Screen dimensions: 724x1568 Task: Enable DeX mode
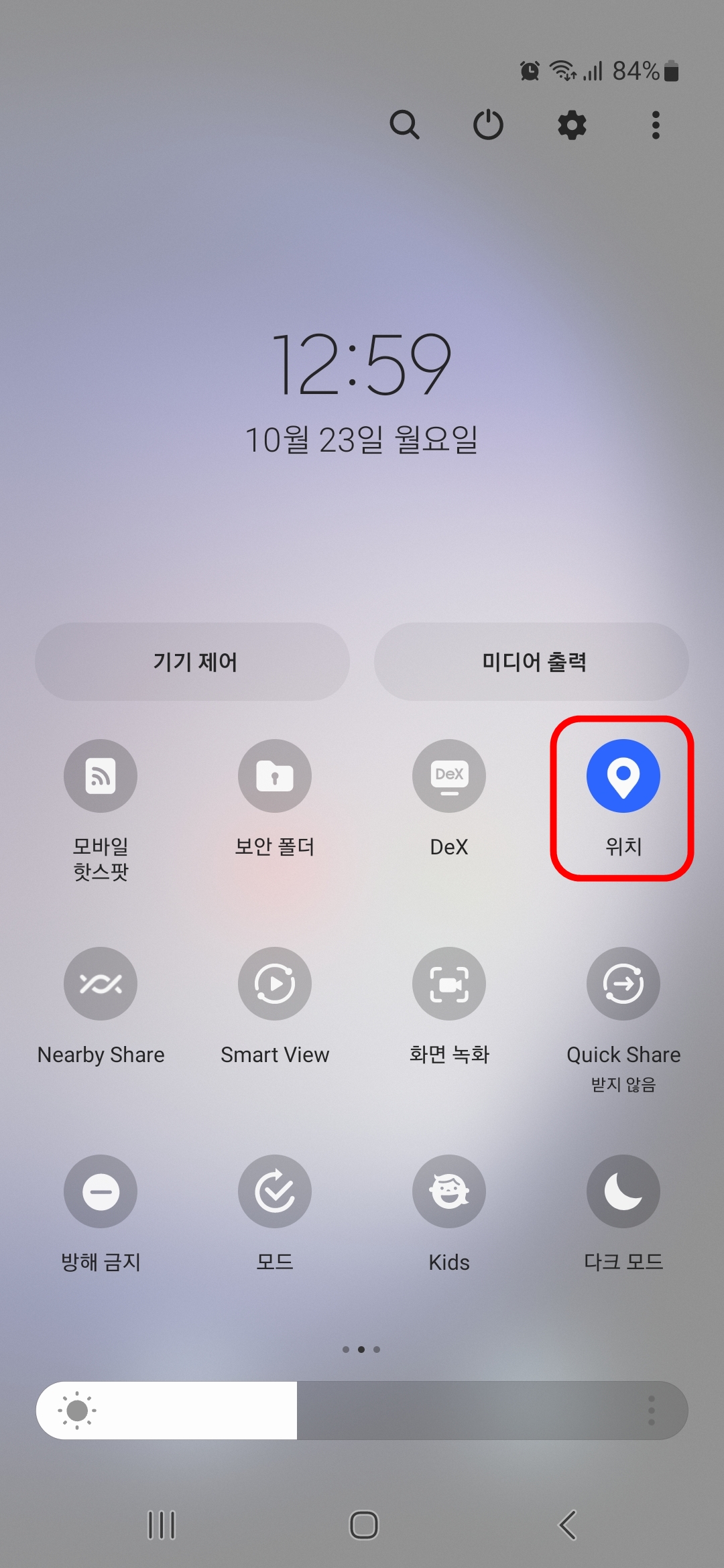pos(449,775)
